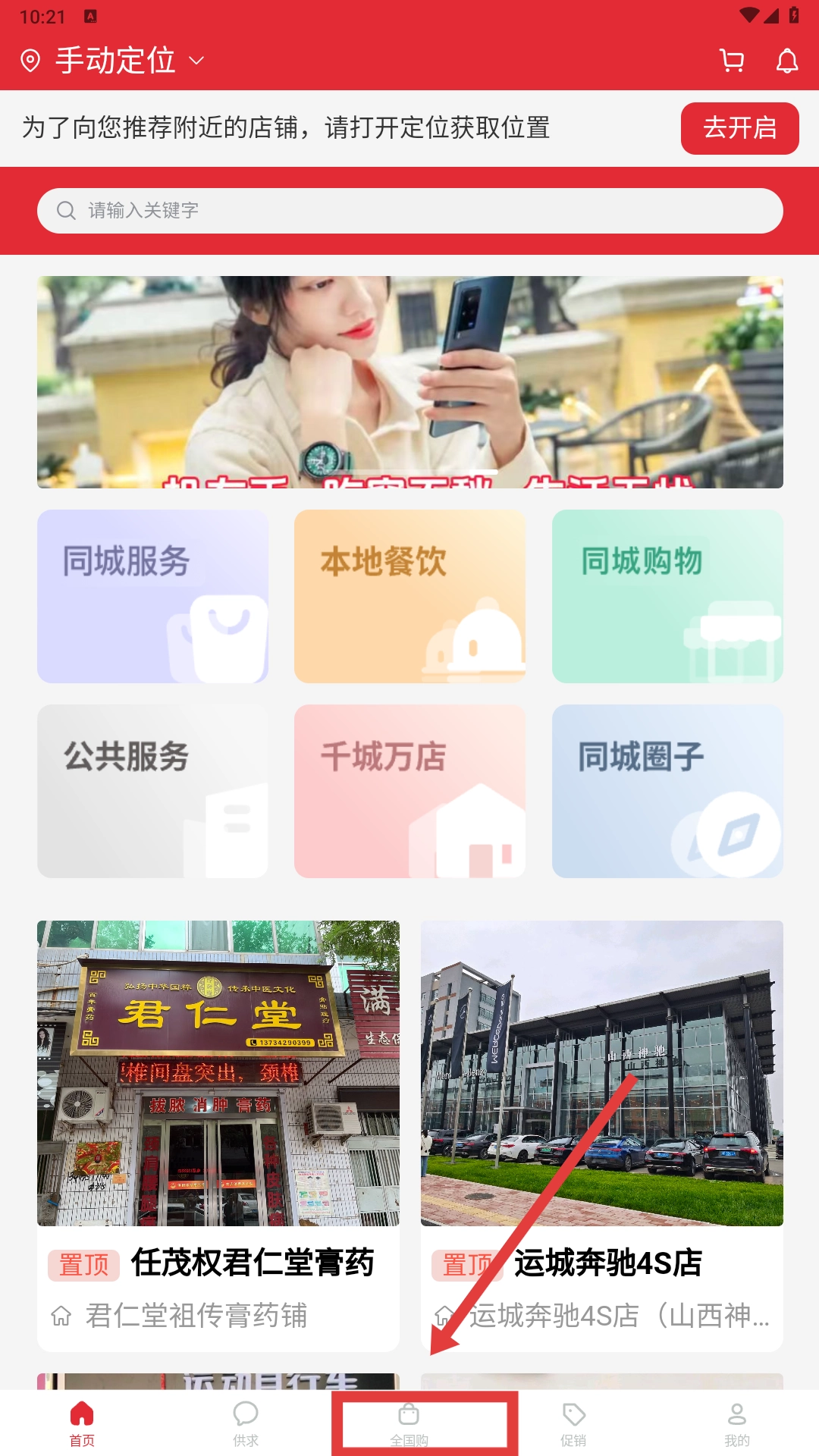Viewport: 819px width, 1456px height.
Task: Open 千城万店 category
Action: point(409,791)
